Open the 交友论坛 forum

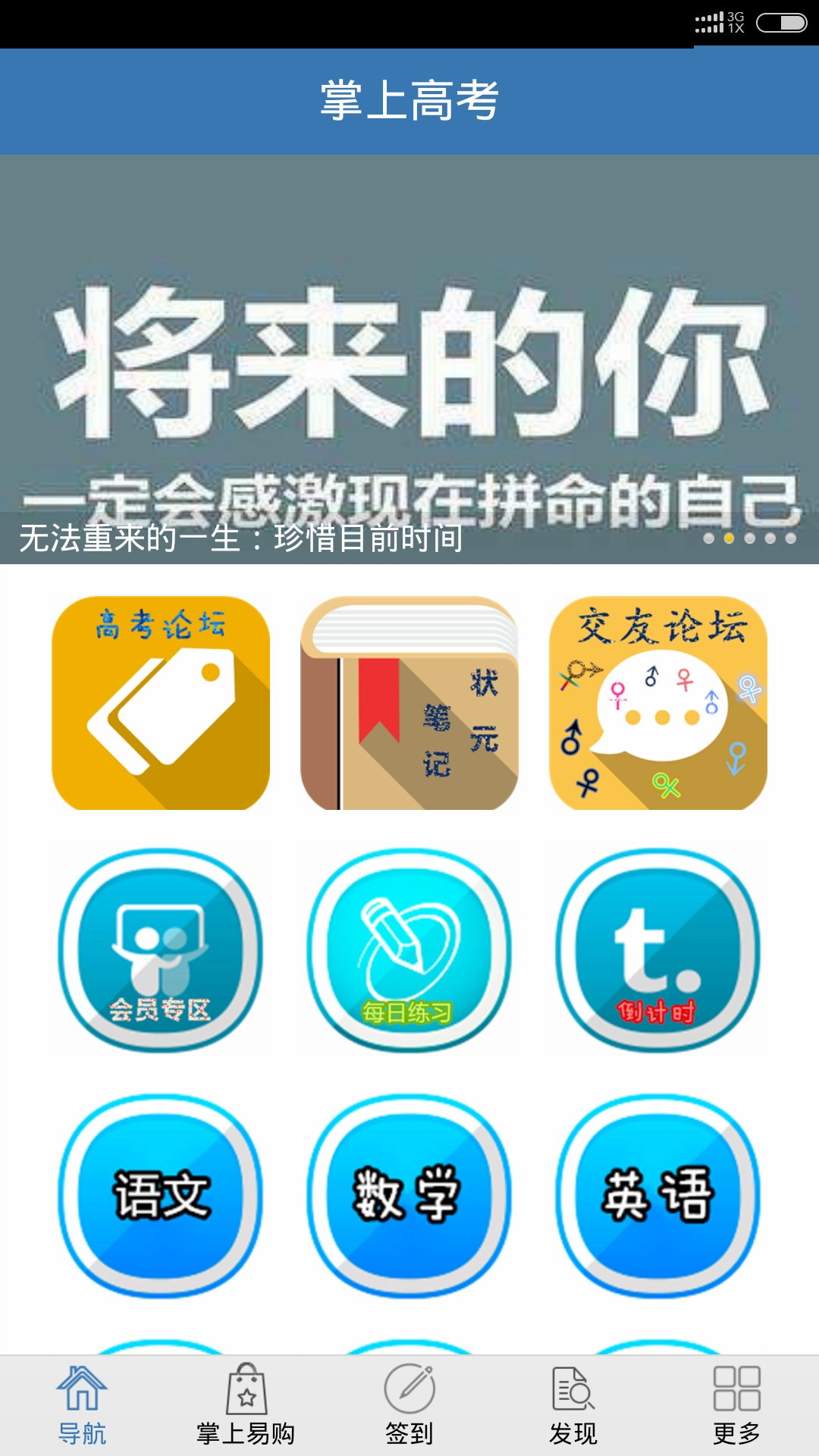[x=658, y=703]
